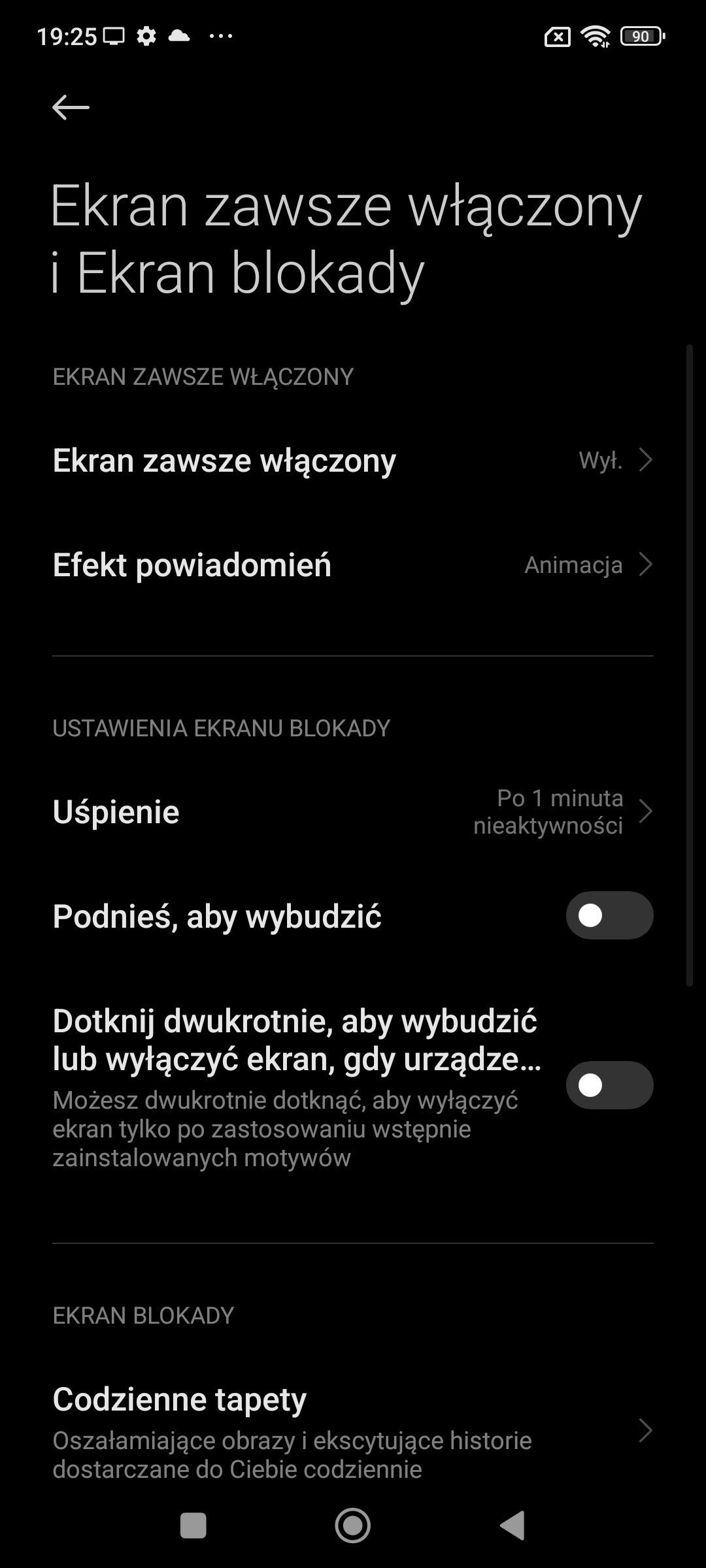
Task: Open recent apps from the navigation bar
Action: click(193, 1526)
